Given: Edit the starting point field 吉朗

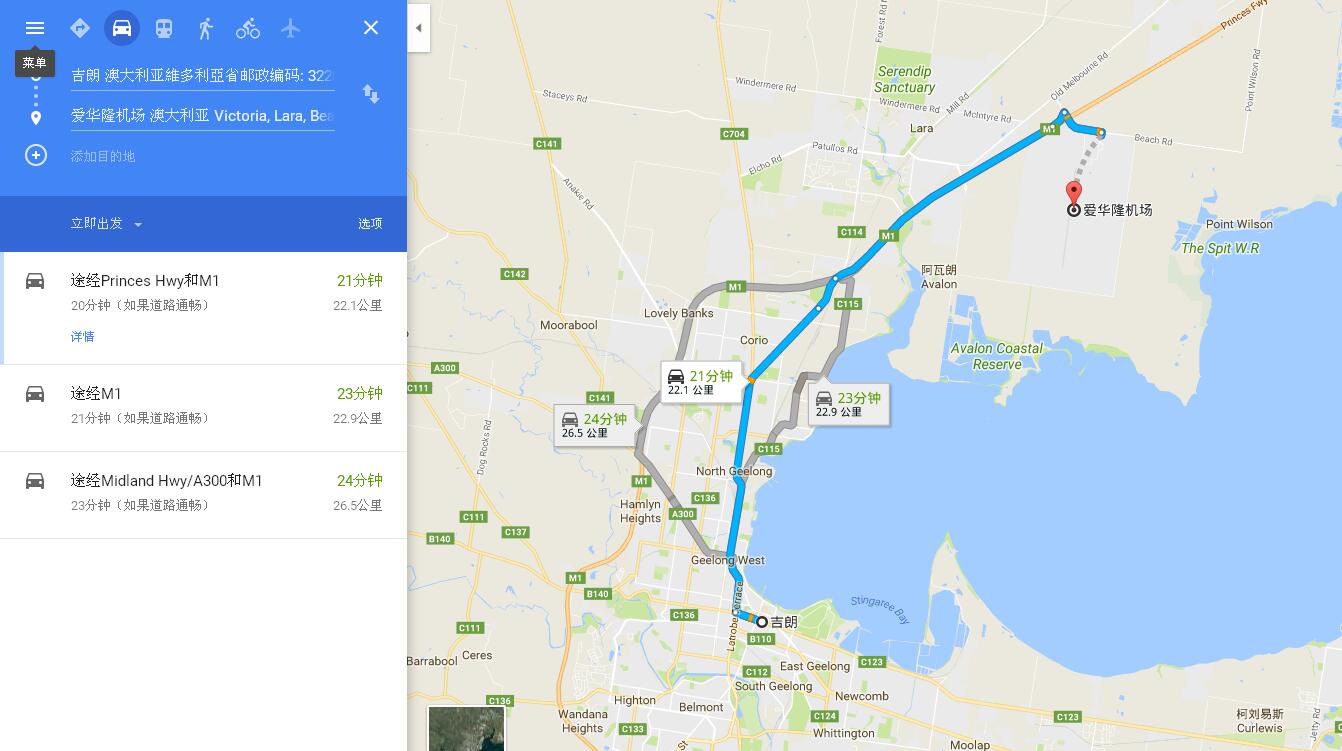Looking at the screenshot, I should click(201, 76).
